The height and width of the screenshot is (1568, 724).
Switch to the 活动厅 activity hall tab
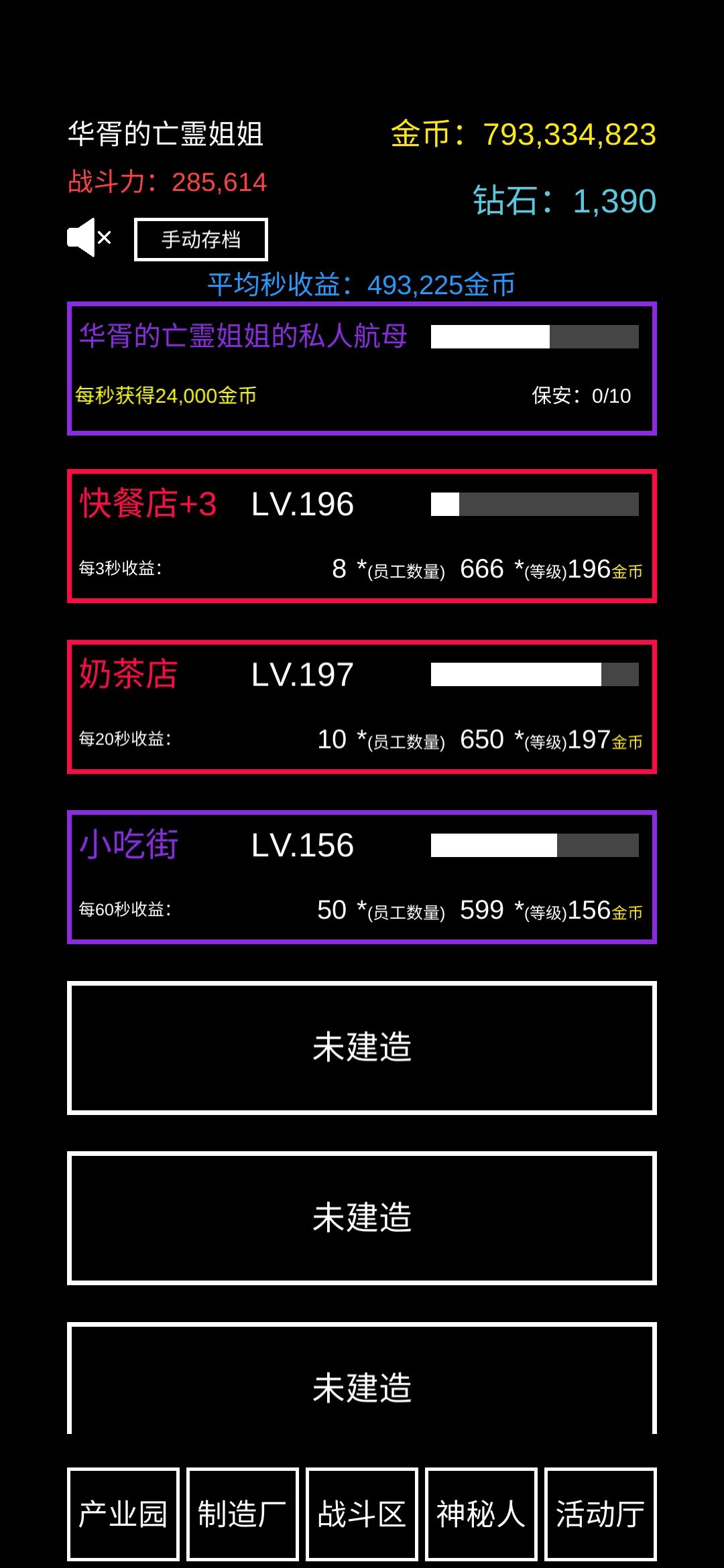click(x=601, y=1514)
